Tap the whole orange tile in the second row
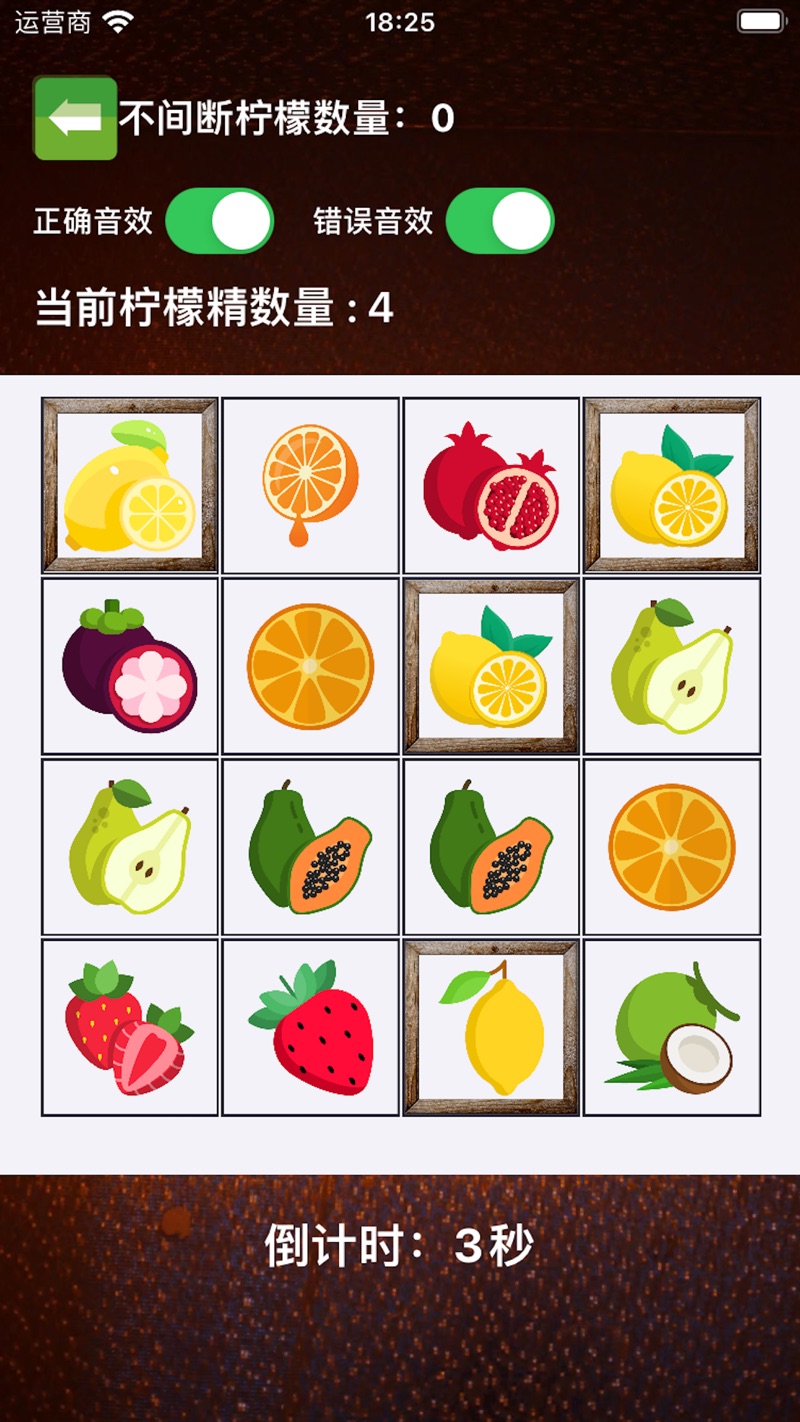 [x=310, y=664]
